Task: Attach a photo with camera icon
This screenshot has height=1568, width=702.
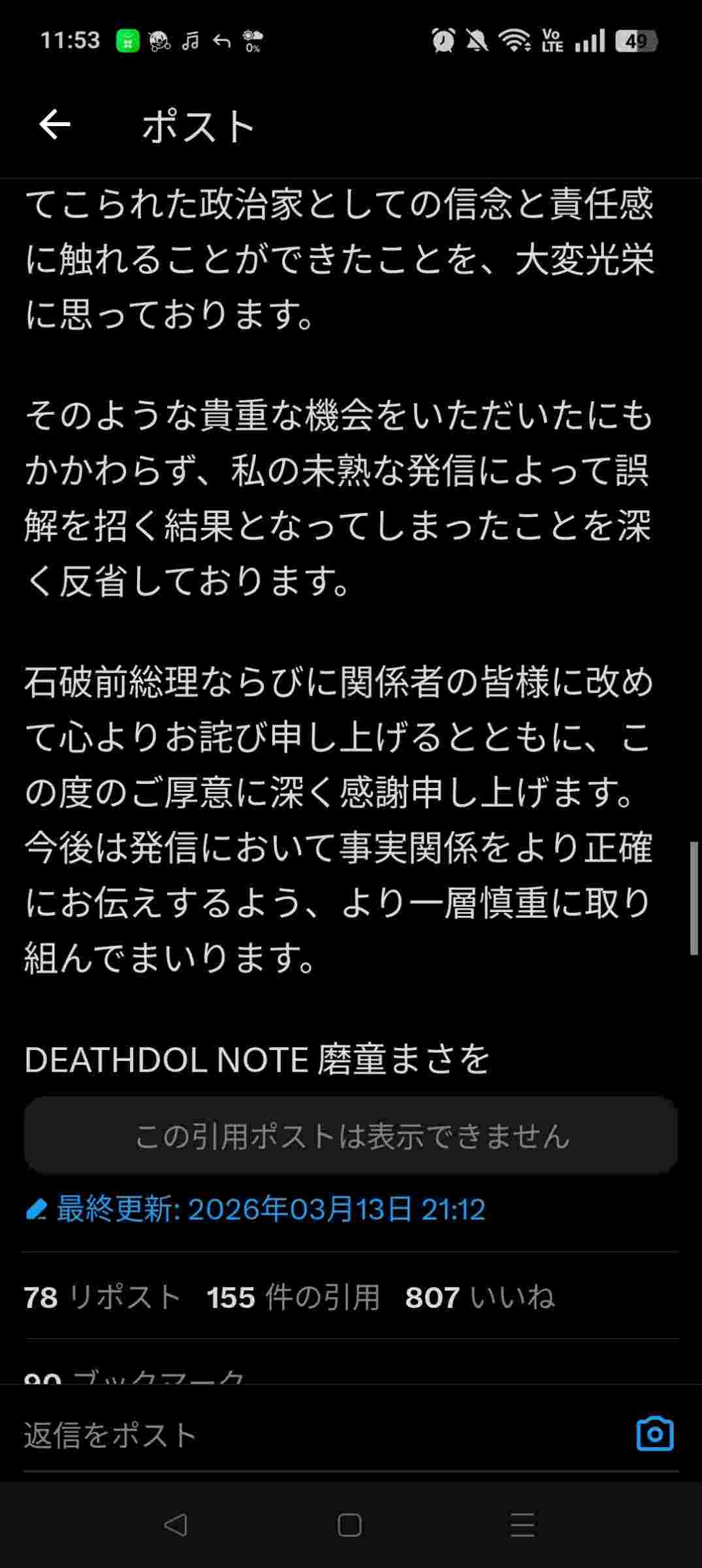Action: tap(654, 1435)
